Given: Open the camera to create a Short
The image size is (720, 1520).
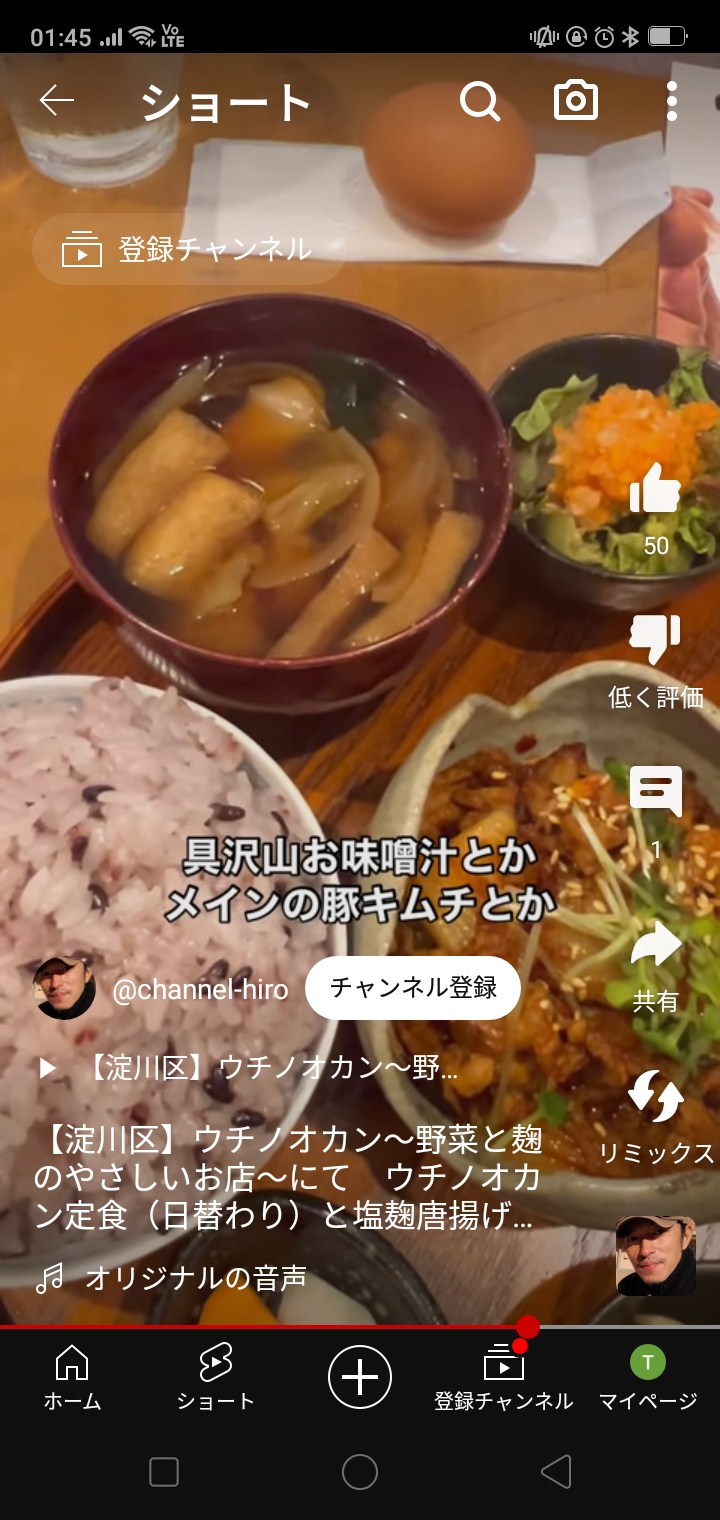Looking at the screenshot, I should 576,101.
